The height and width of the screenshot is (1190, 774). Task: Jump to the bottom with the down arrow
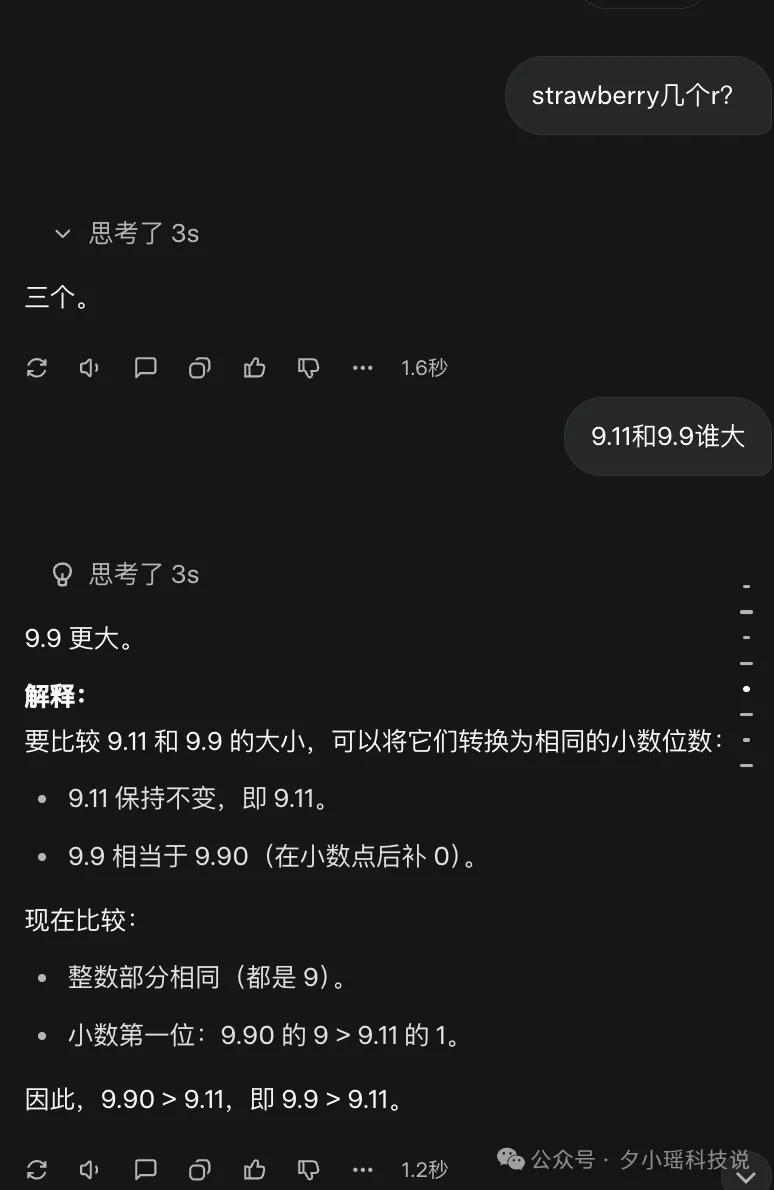(745, 1177)
